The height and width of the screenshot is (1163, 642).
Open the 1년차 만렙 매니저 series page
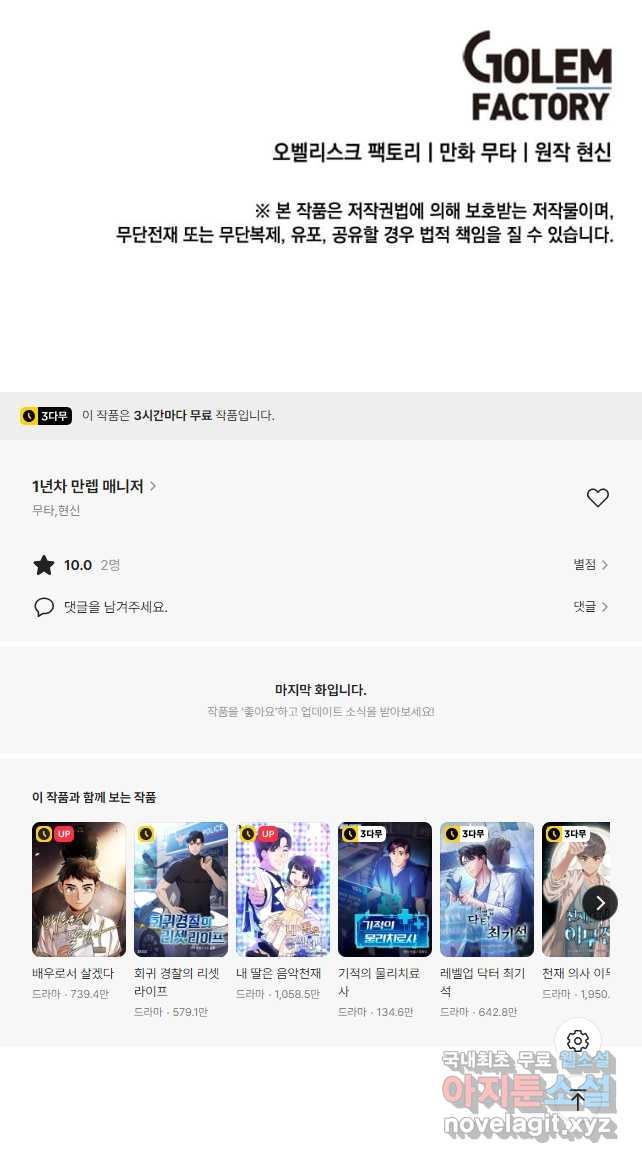point(94,486)
